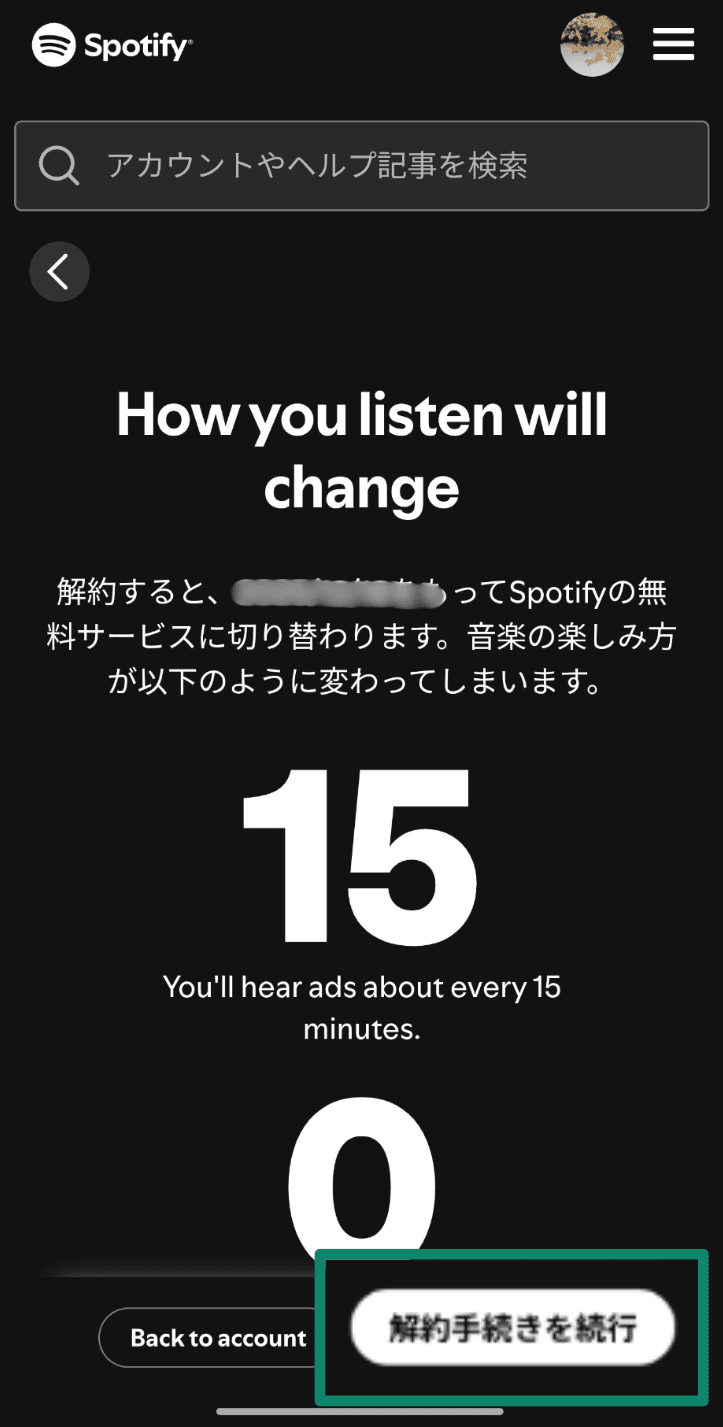Open the hamburger menu
This screenshot has width=723, height=1427.
coord(673,45)
